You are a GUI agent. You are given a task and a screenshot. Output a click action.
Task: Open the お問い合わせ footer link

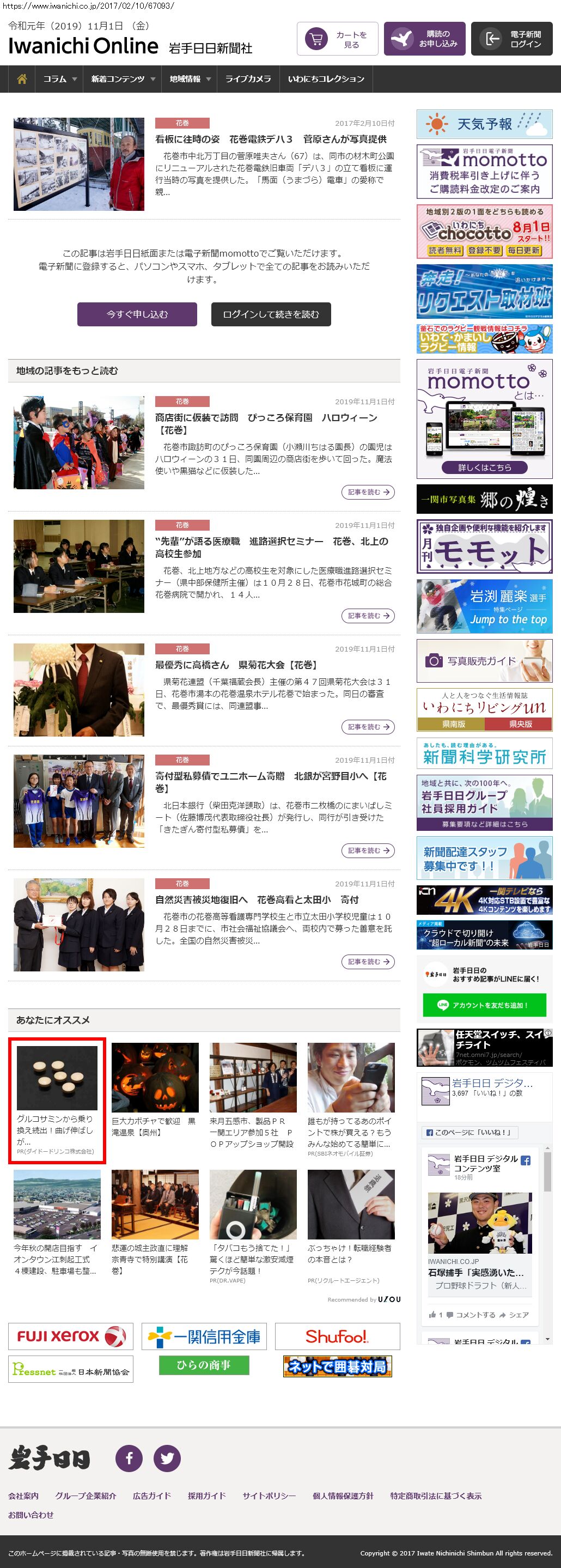click(31, 1515)
